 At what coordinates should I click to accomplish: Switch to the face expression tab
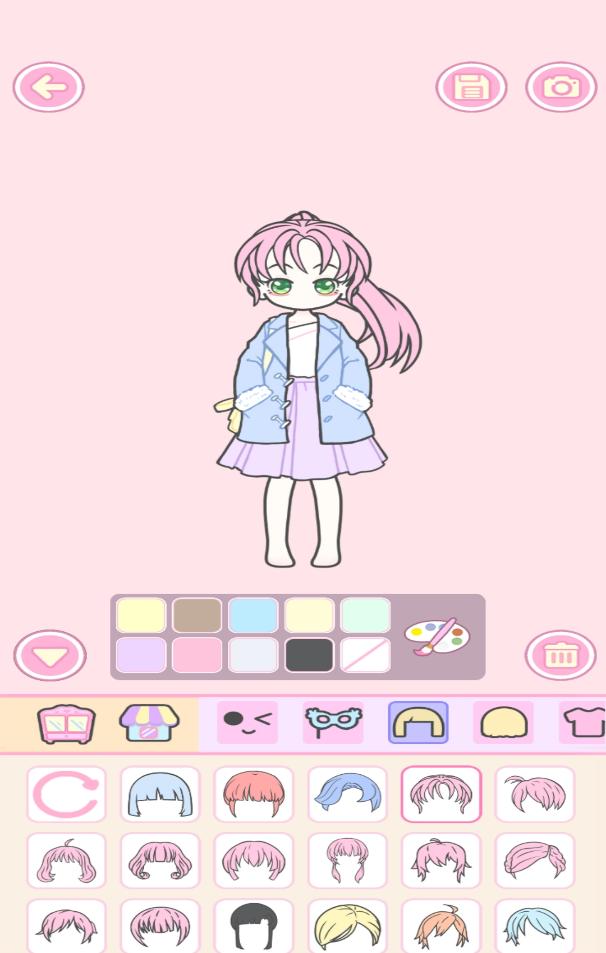click(x=247, y=722)
